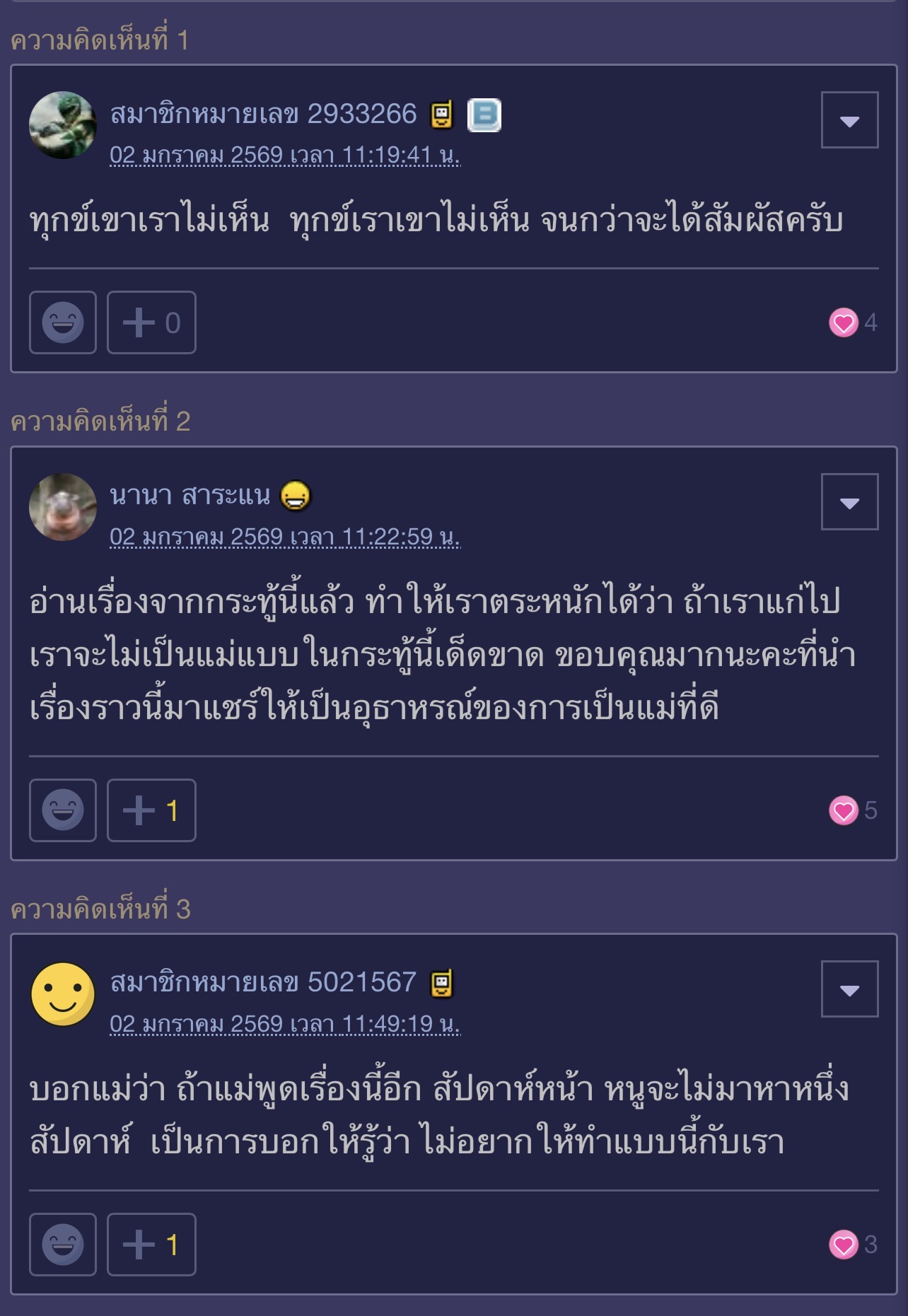Viewport: 908px width, 1316px height.
Task: Click the mobile badge icon next to member 2933266
Action: 442,115
